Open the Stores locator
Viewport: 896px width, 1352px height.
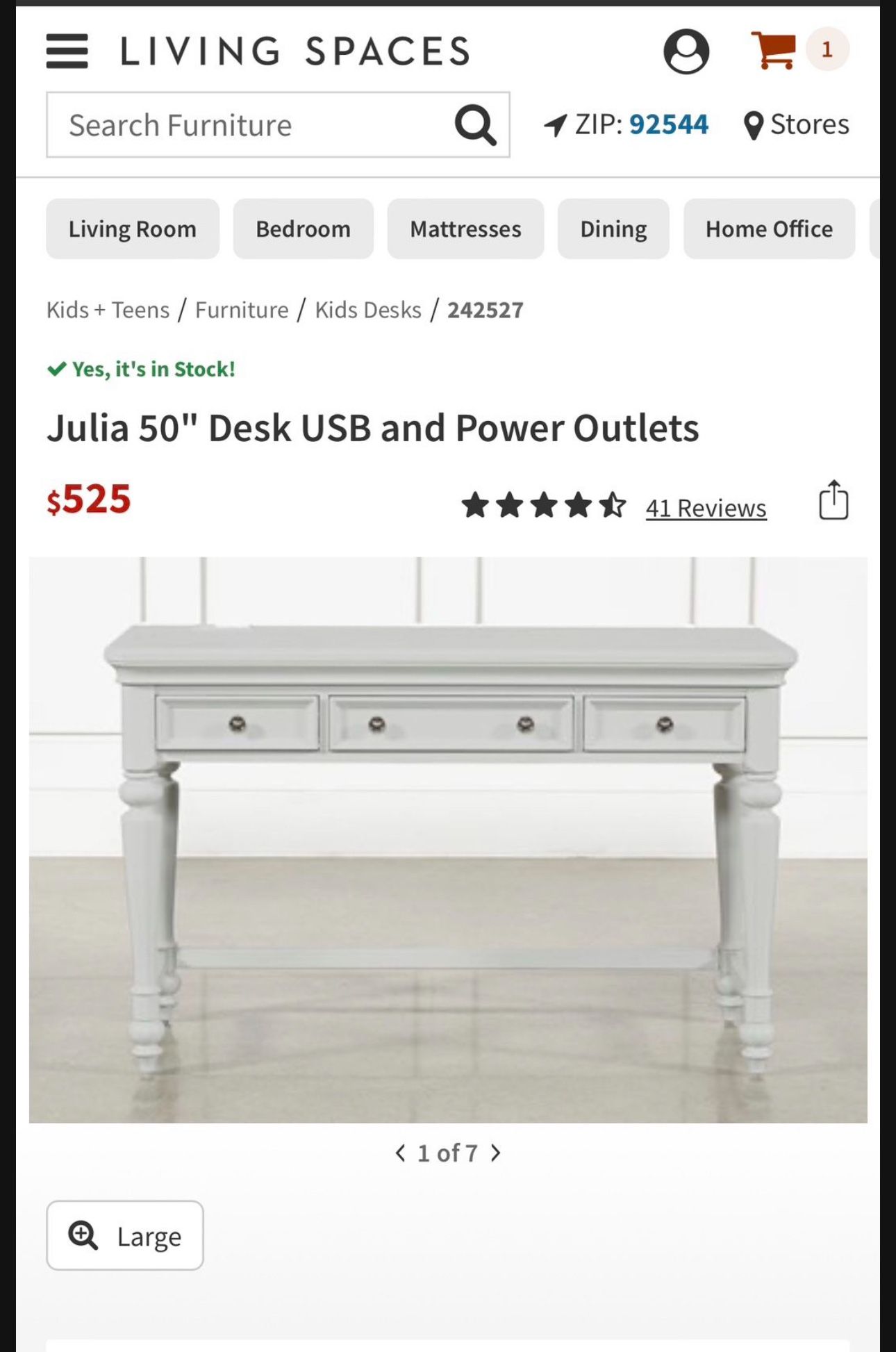796,125
